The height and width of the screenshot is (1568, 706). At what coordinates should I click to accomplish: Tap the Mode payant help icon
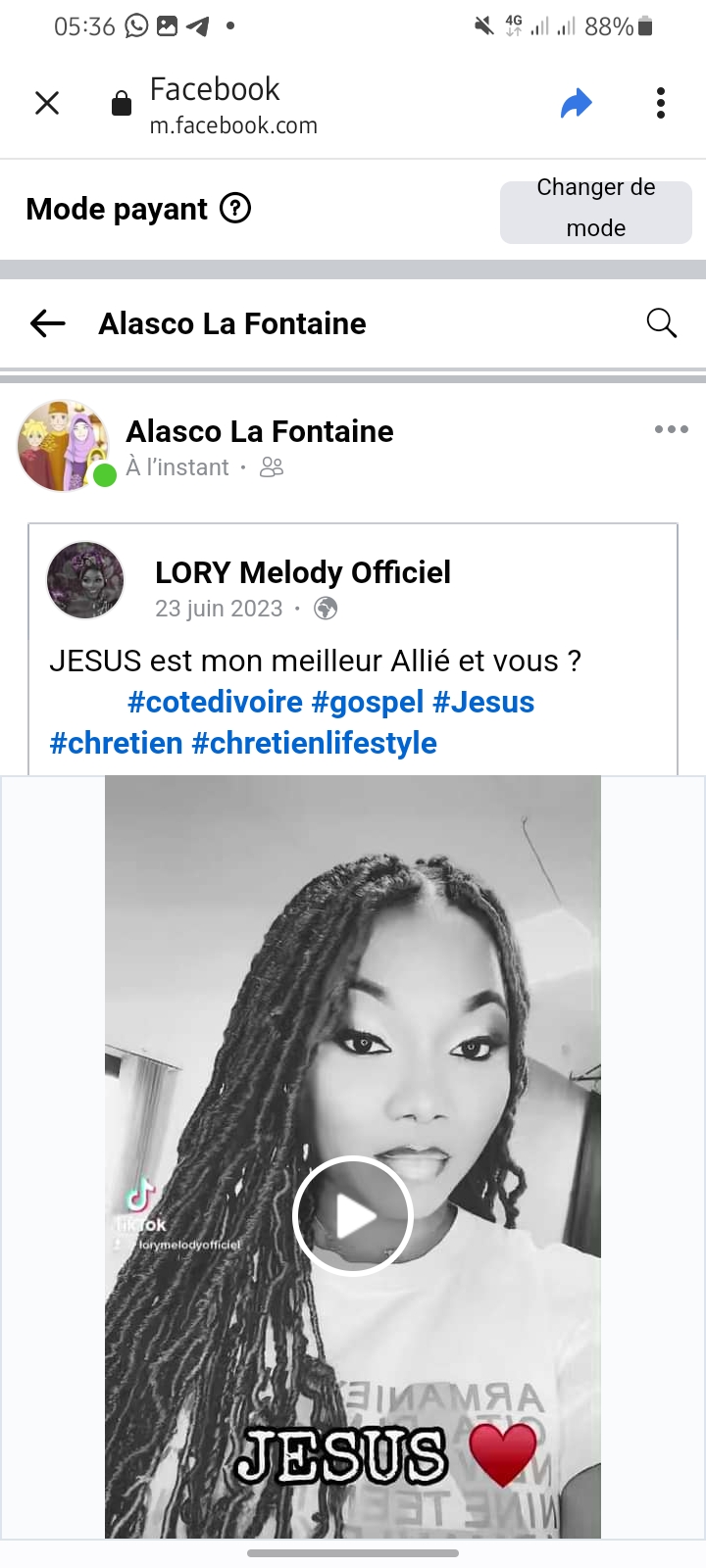click(235, 208)
